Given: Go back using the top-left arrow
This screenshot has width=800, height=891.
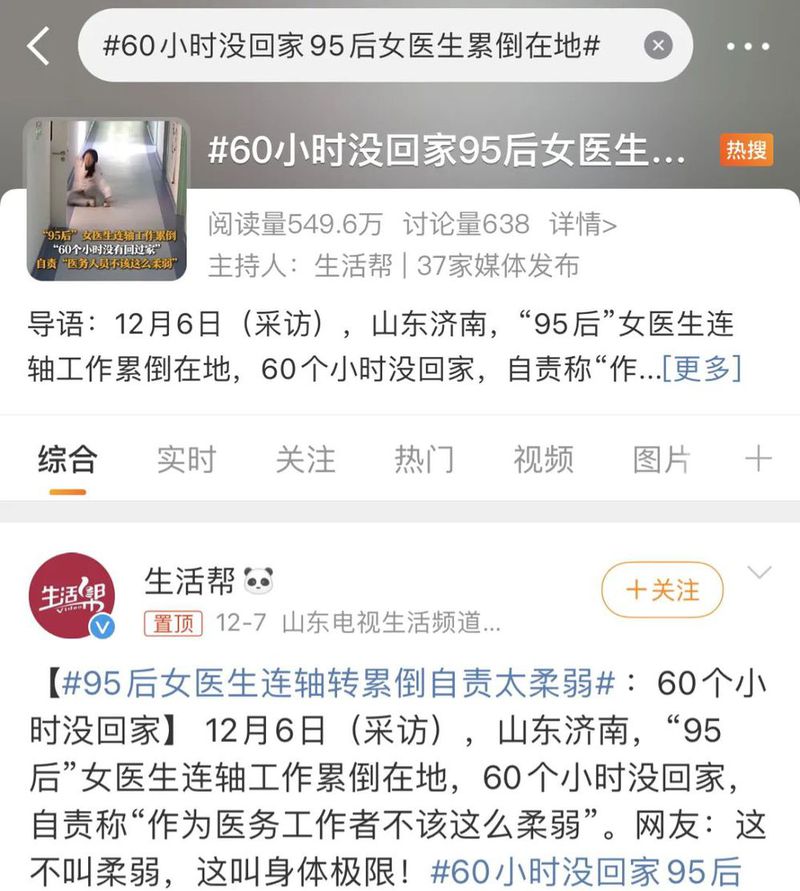Looking at the screenshot, I should 38,46.
